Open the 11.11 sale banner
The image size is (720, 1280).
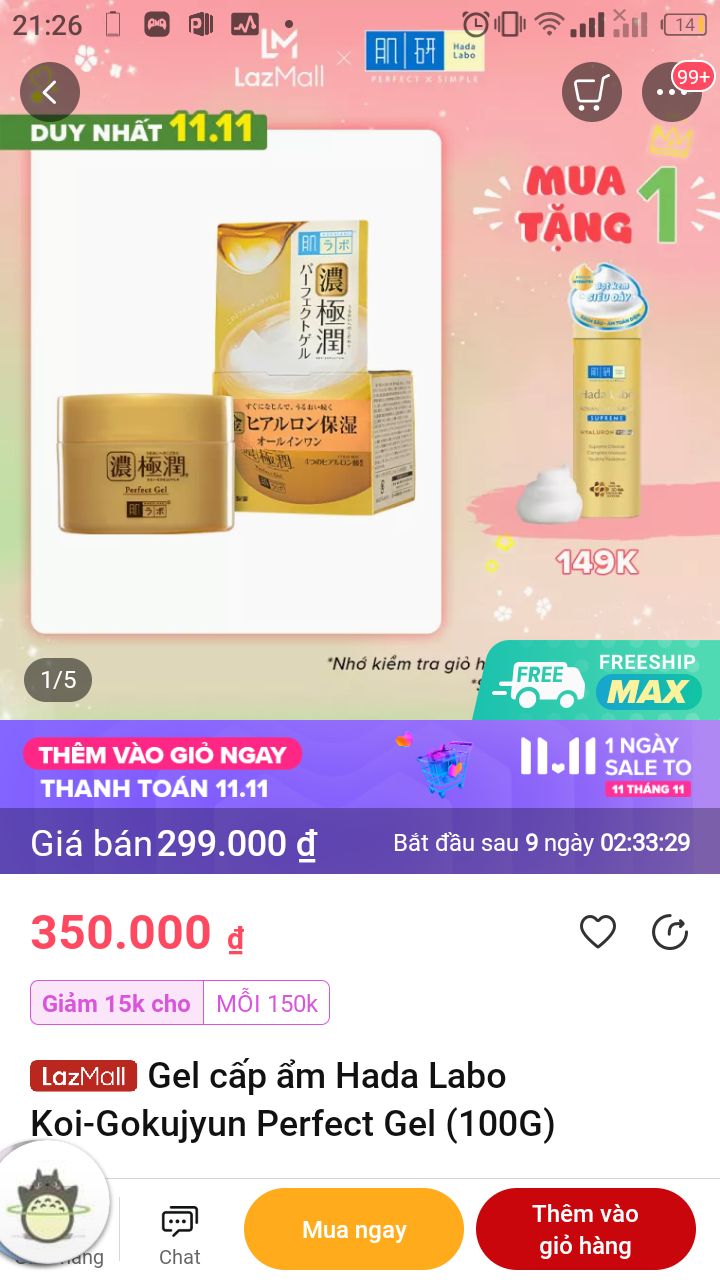[x=360, y=764]
